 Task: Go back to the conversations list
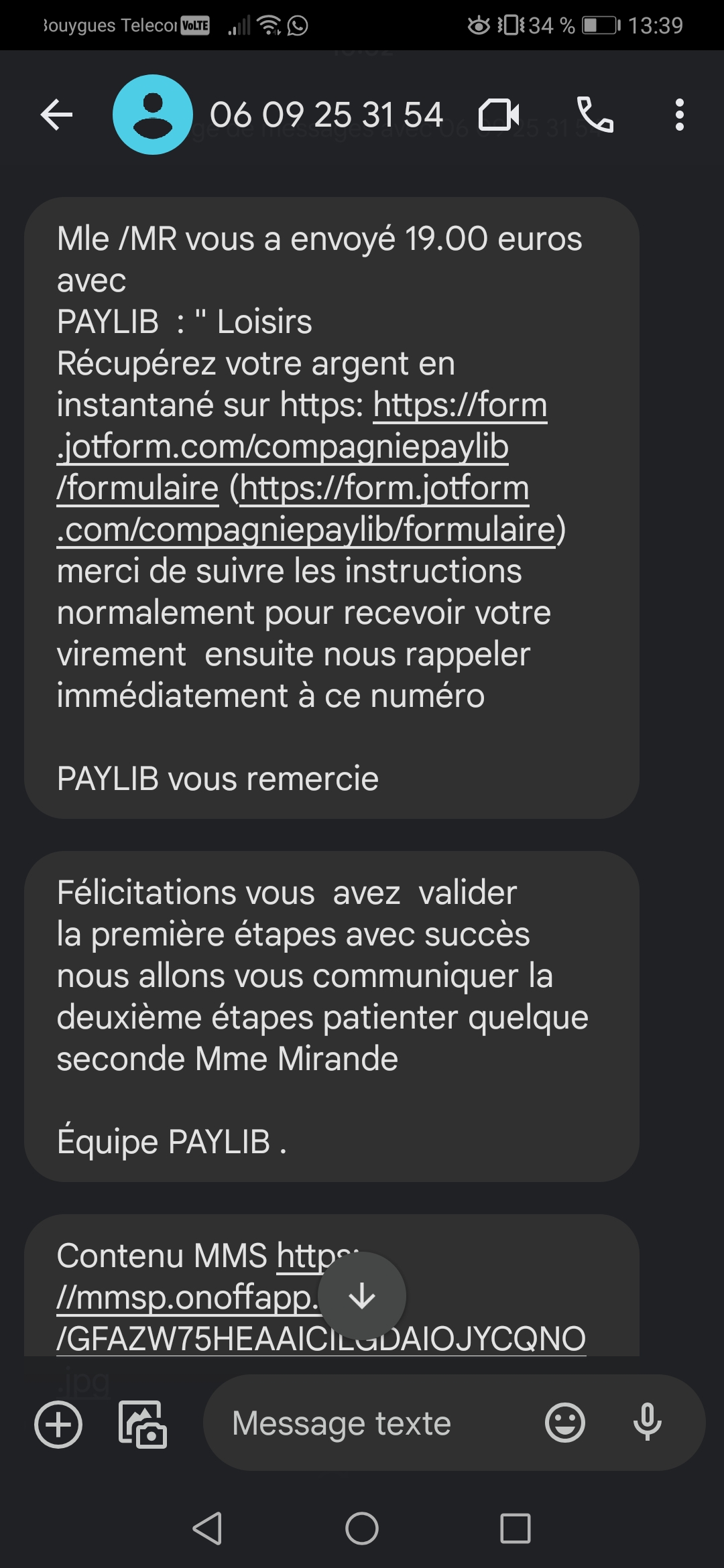56,115
